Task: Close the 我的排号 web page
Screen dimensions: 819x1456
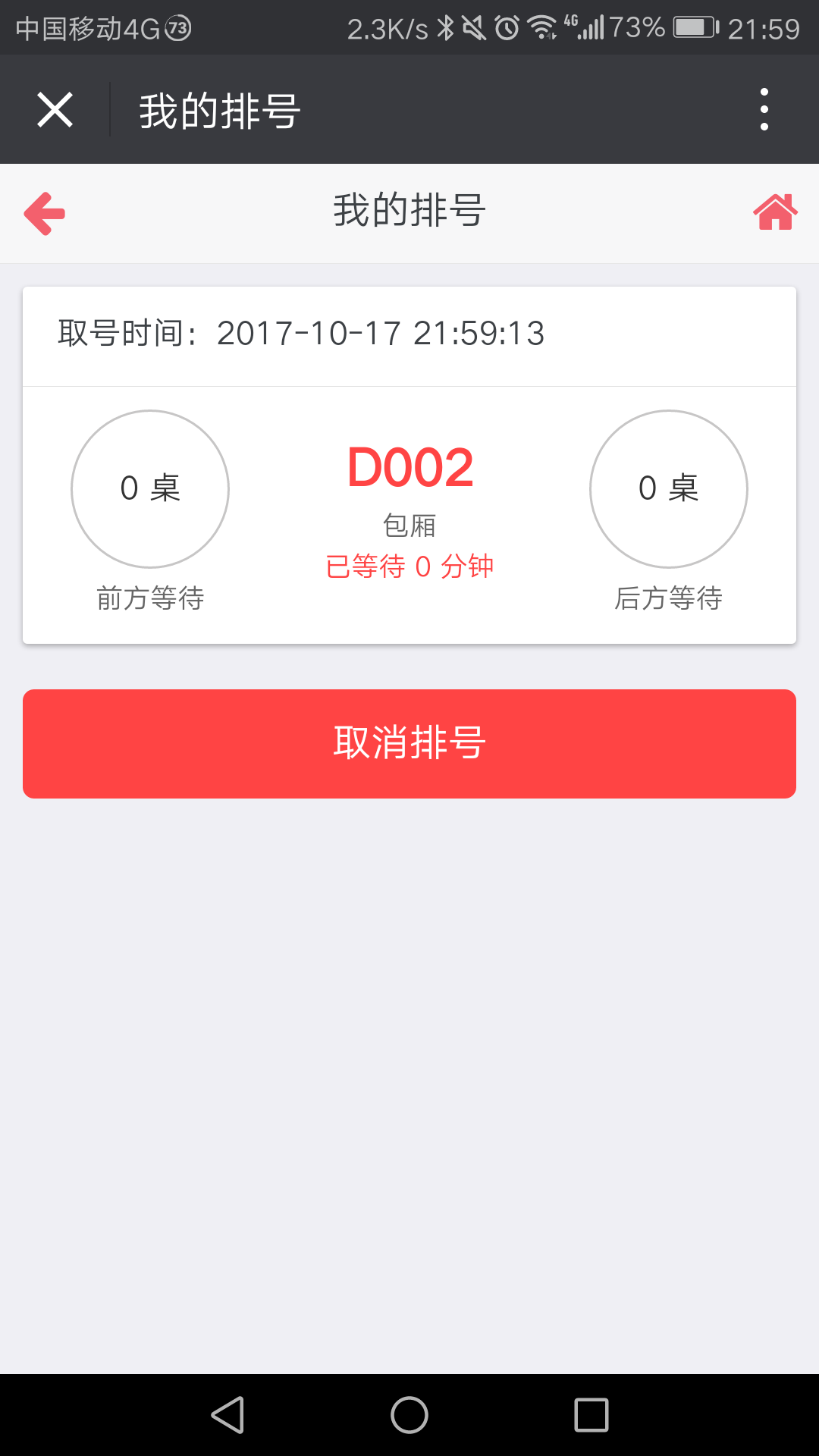Action: 55,110
